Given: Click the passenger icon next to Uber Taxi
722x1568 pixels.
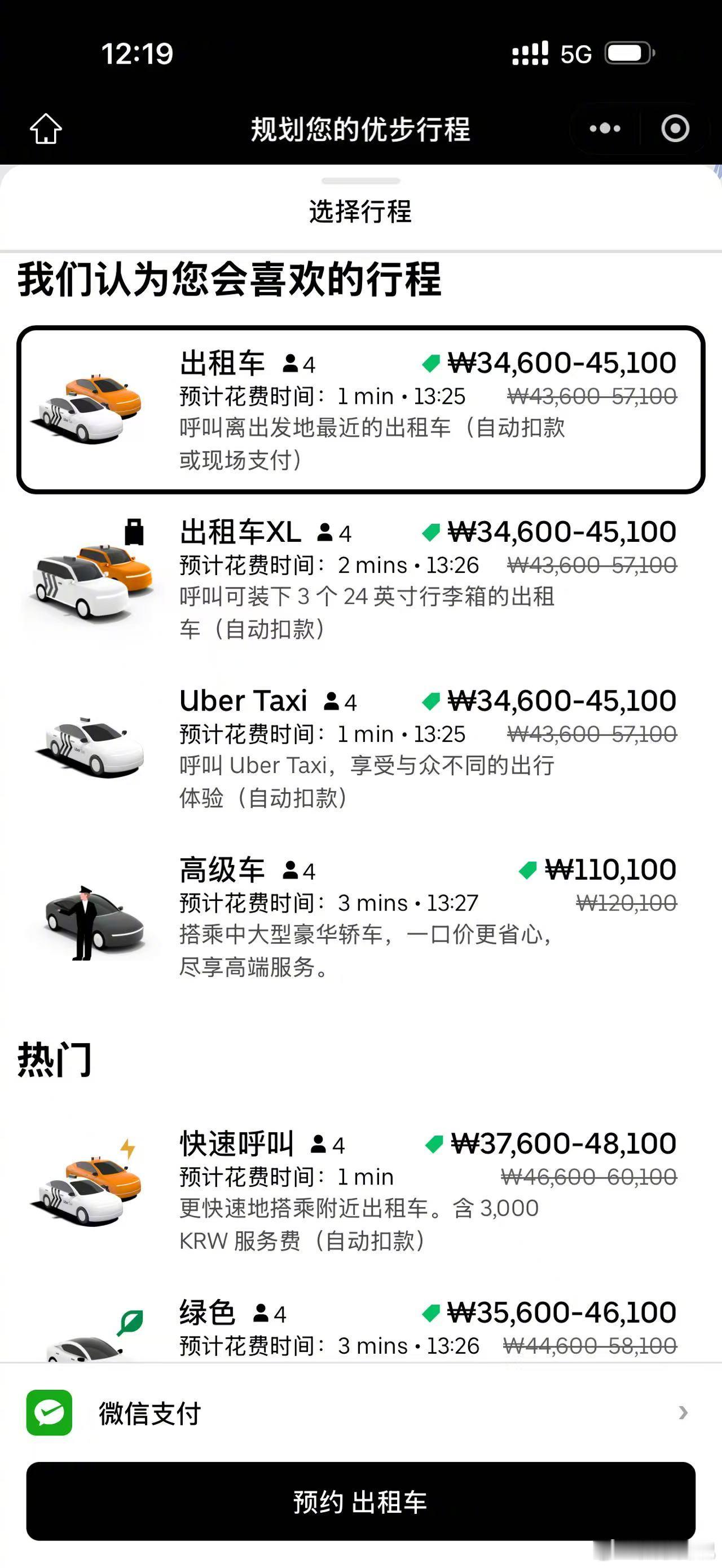Looking at the screenshot, I should (x=331, y=701).
